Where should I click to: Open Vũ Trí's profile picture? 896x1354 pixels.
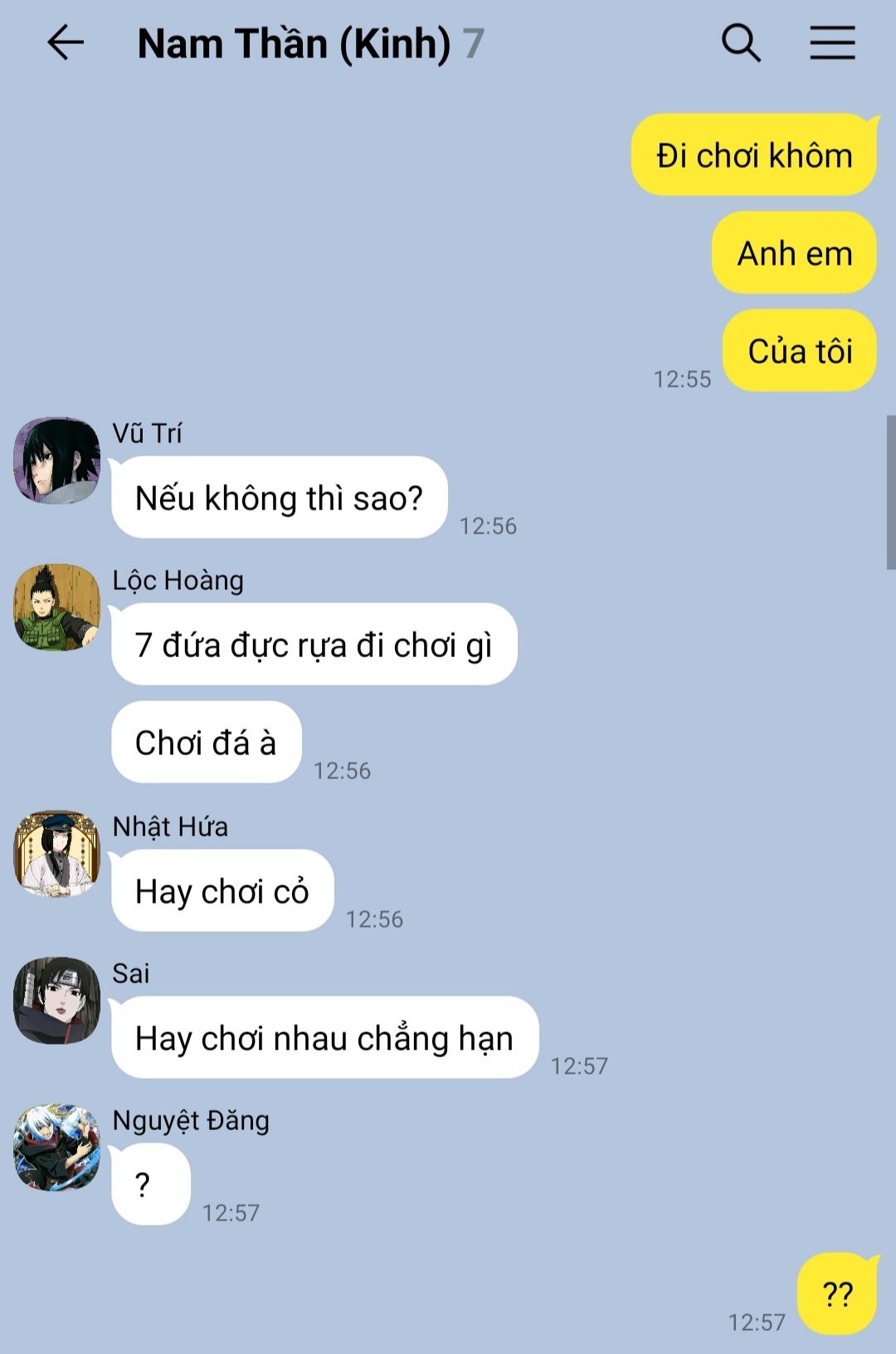(x=56, y=460)
